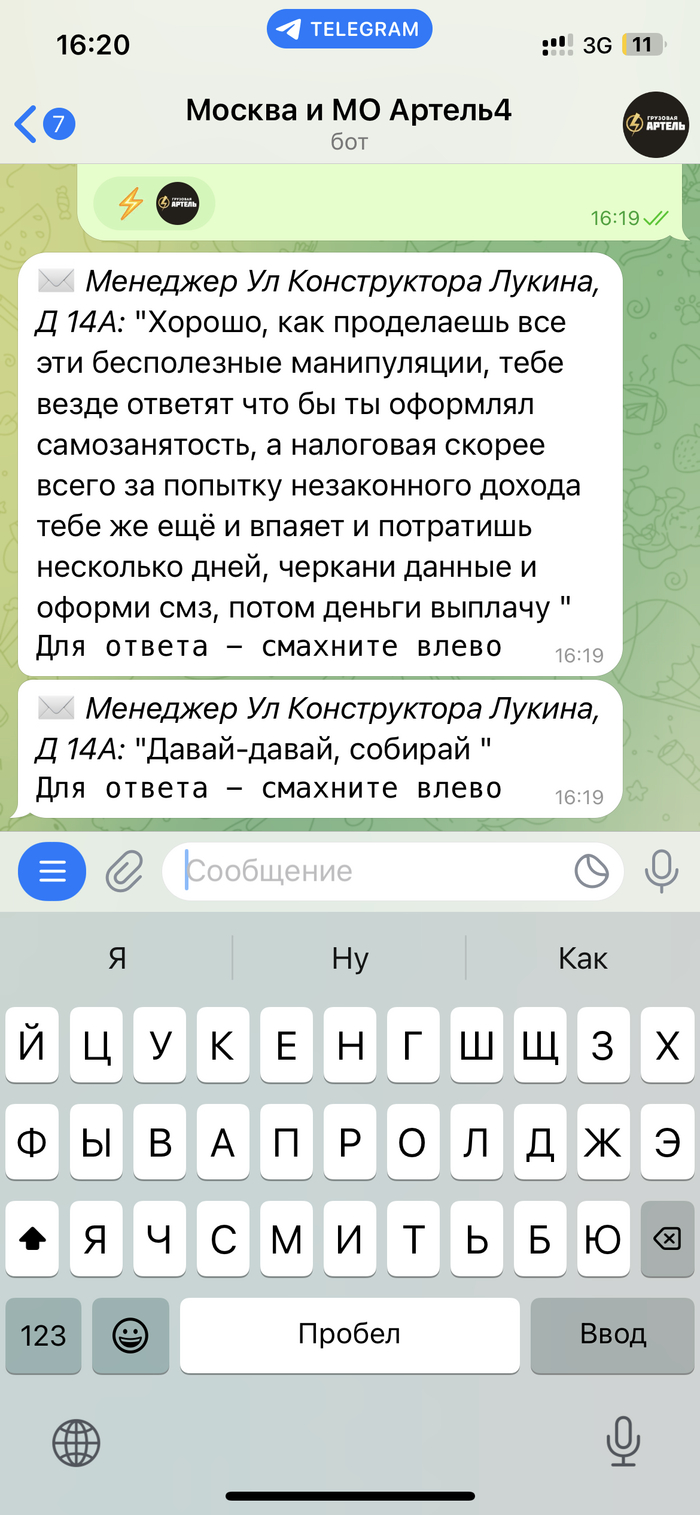Attach a file with the paperclip
The image size is (700, 1515).
coord(126,871)
